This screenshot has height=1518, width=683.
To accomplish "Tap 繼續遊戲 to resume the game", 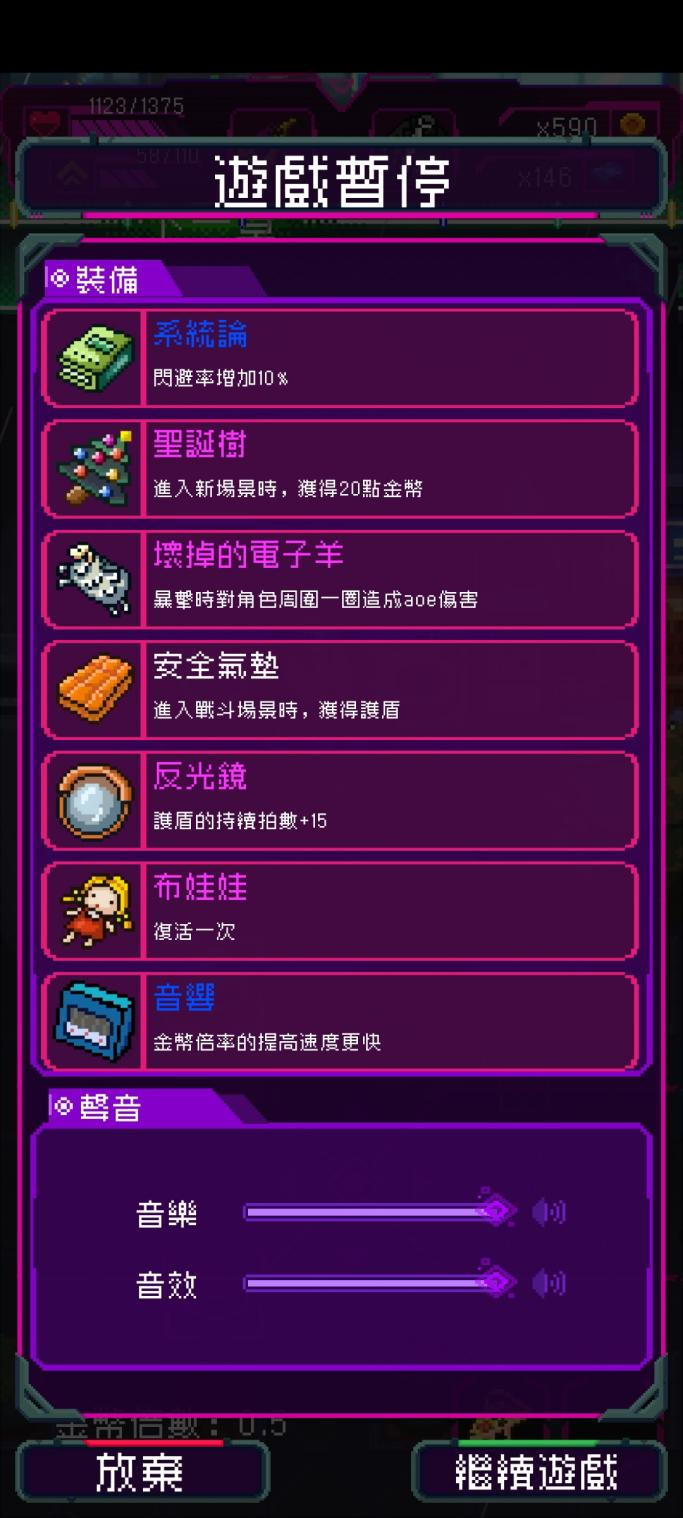I will coord(537,1472).
